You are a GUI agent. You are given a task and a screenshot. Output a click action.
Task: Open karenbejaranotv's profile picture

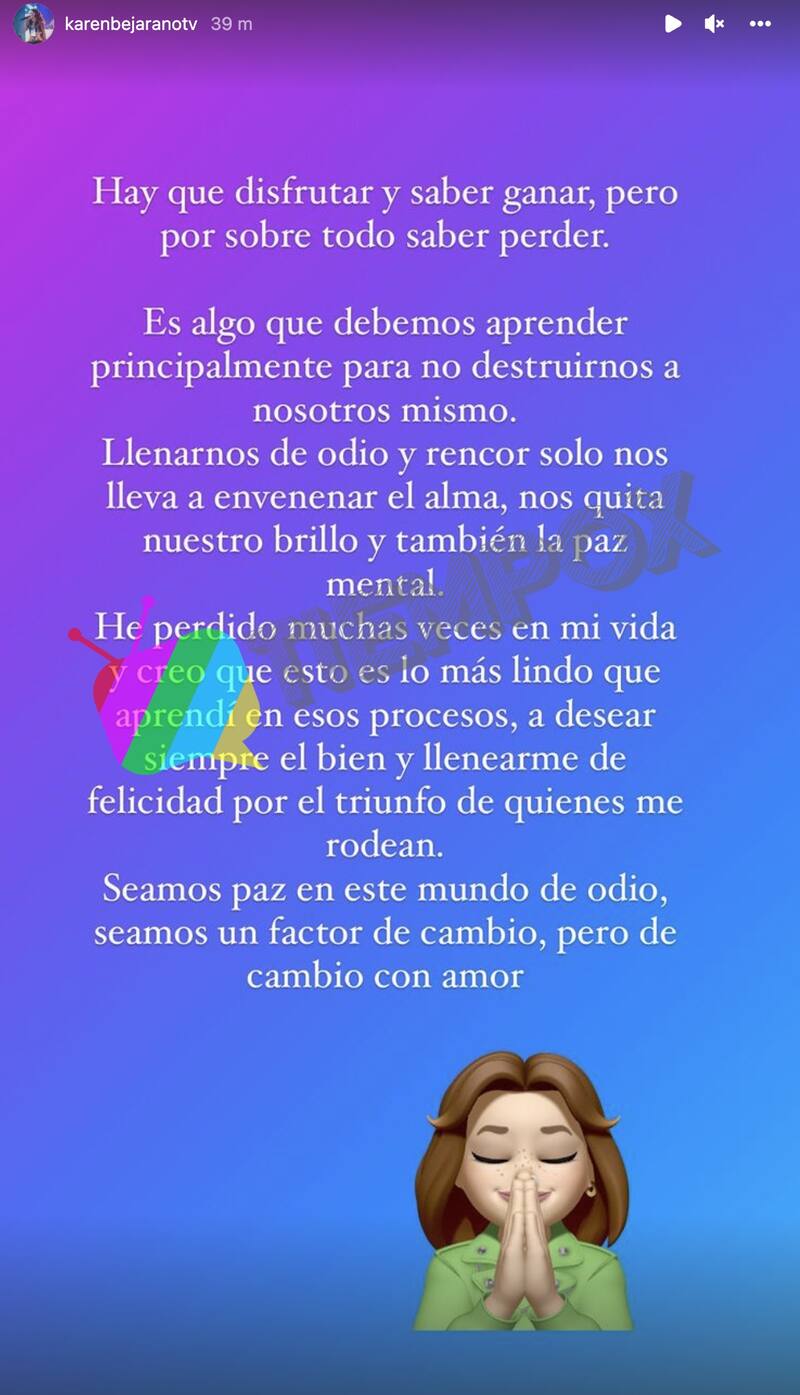33,24
